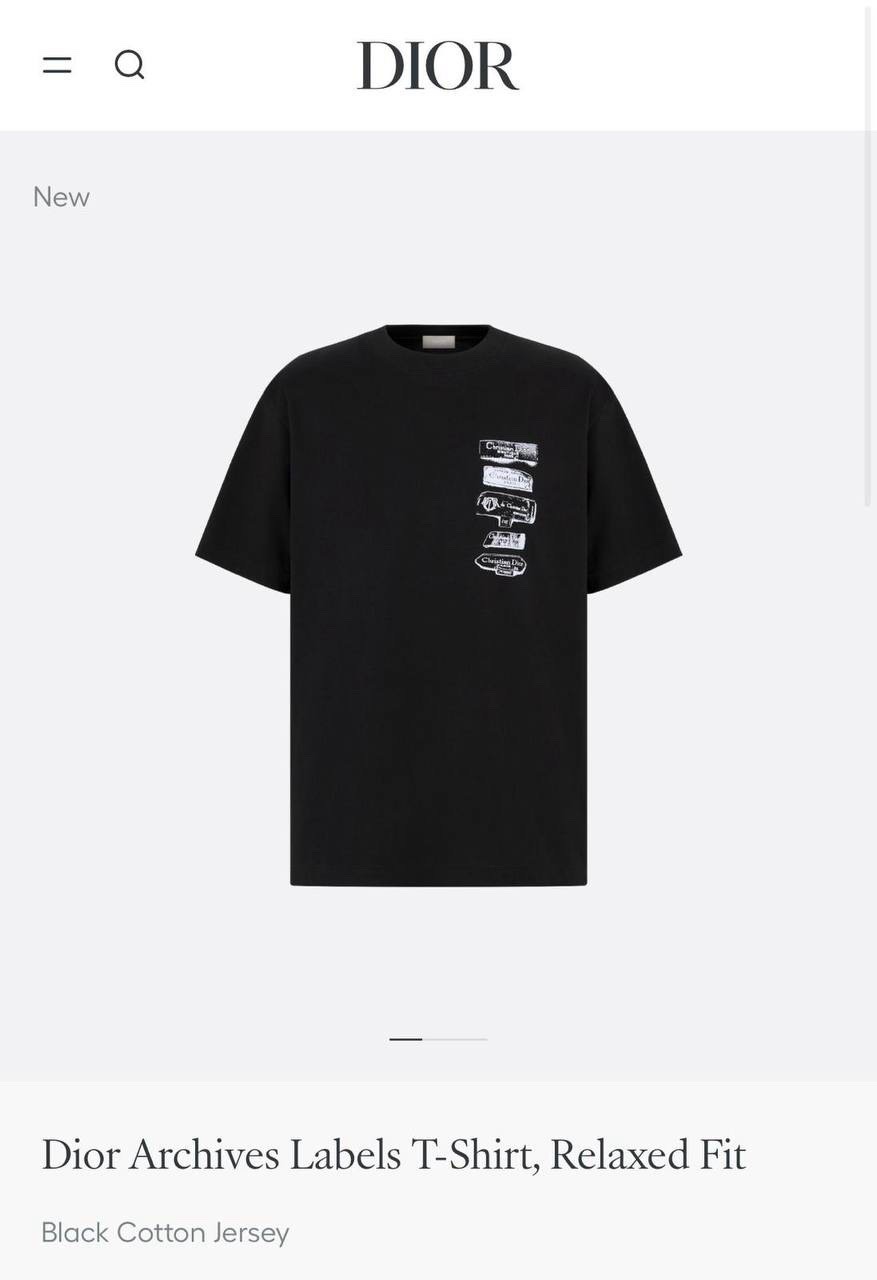Open the hamburger menu

[x=57, y=66]
